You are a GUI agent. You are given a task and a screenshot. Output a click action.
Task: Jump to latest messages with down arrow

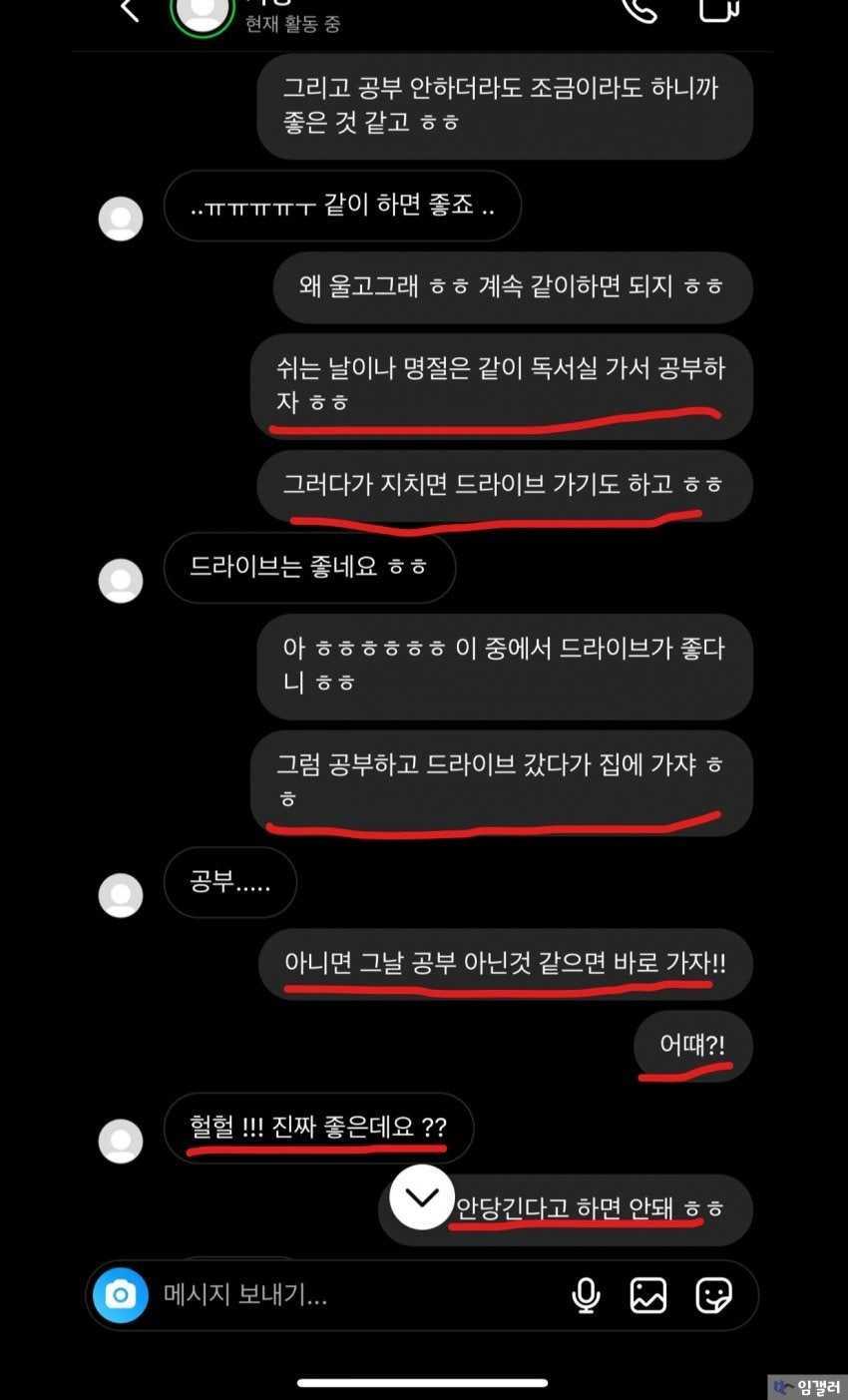(x=422, y=1196)
